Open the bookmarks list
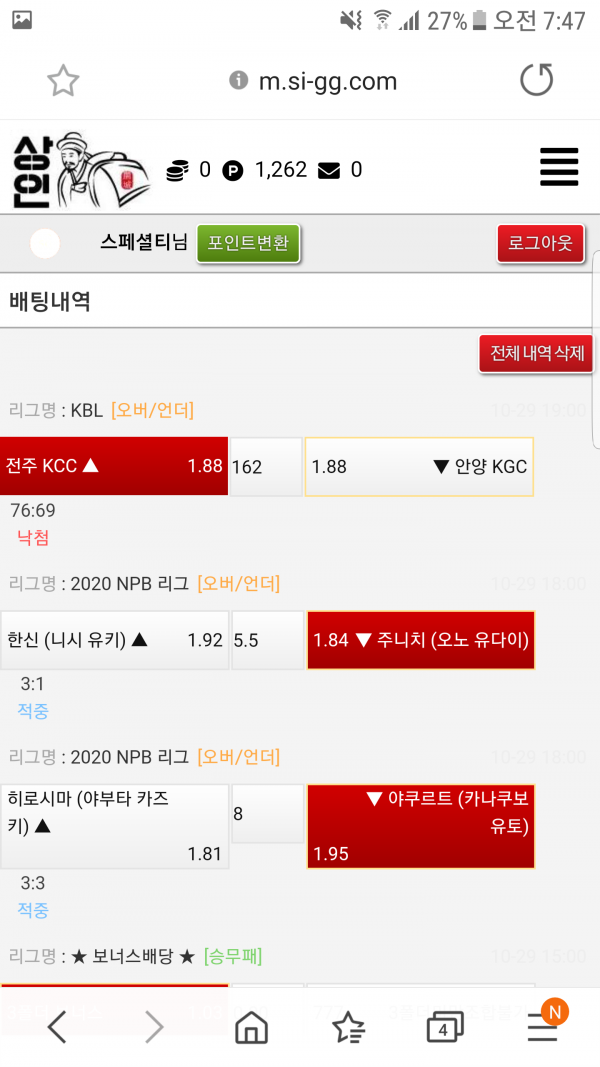Viewport: 600px width, 1067px height. pos(348,1027)
